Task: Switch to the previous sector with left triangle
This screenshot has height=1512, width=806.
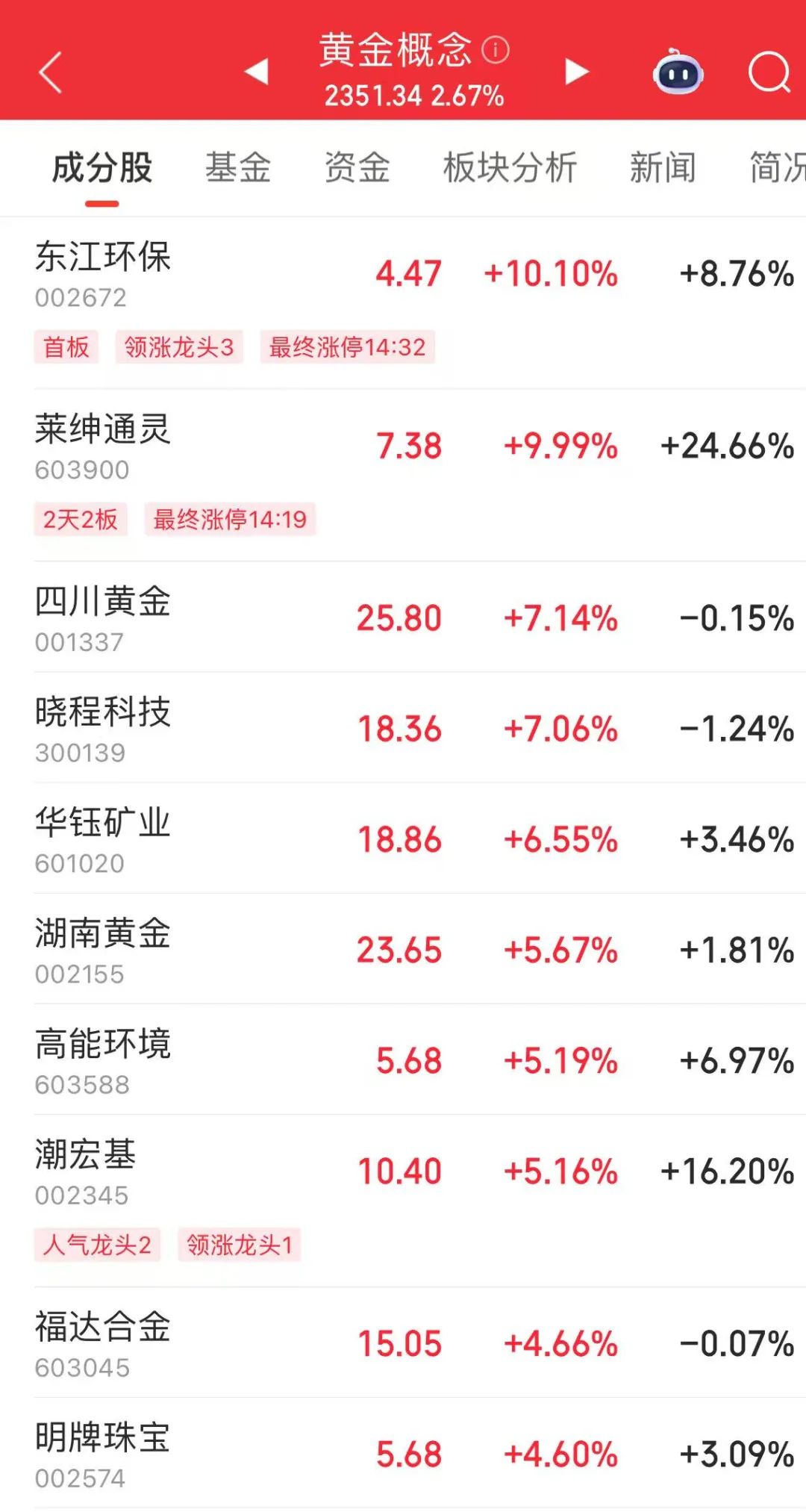Action: point(256,72)
